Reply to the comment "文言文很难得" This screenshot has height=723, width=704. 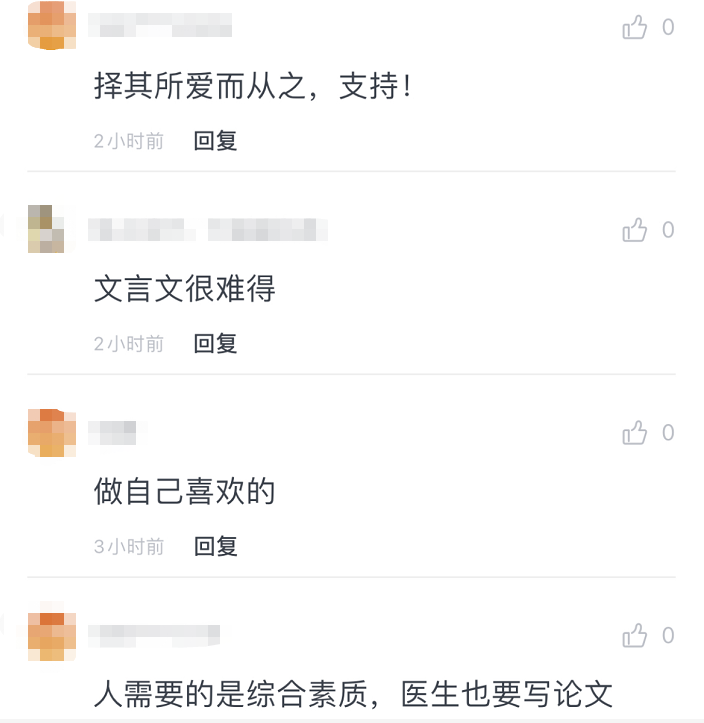point(215,344)
